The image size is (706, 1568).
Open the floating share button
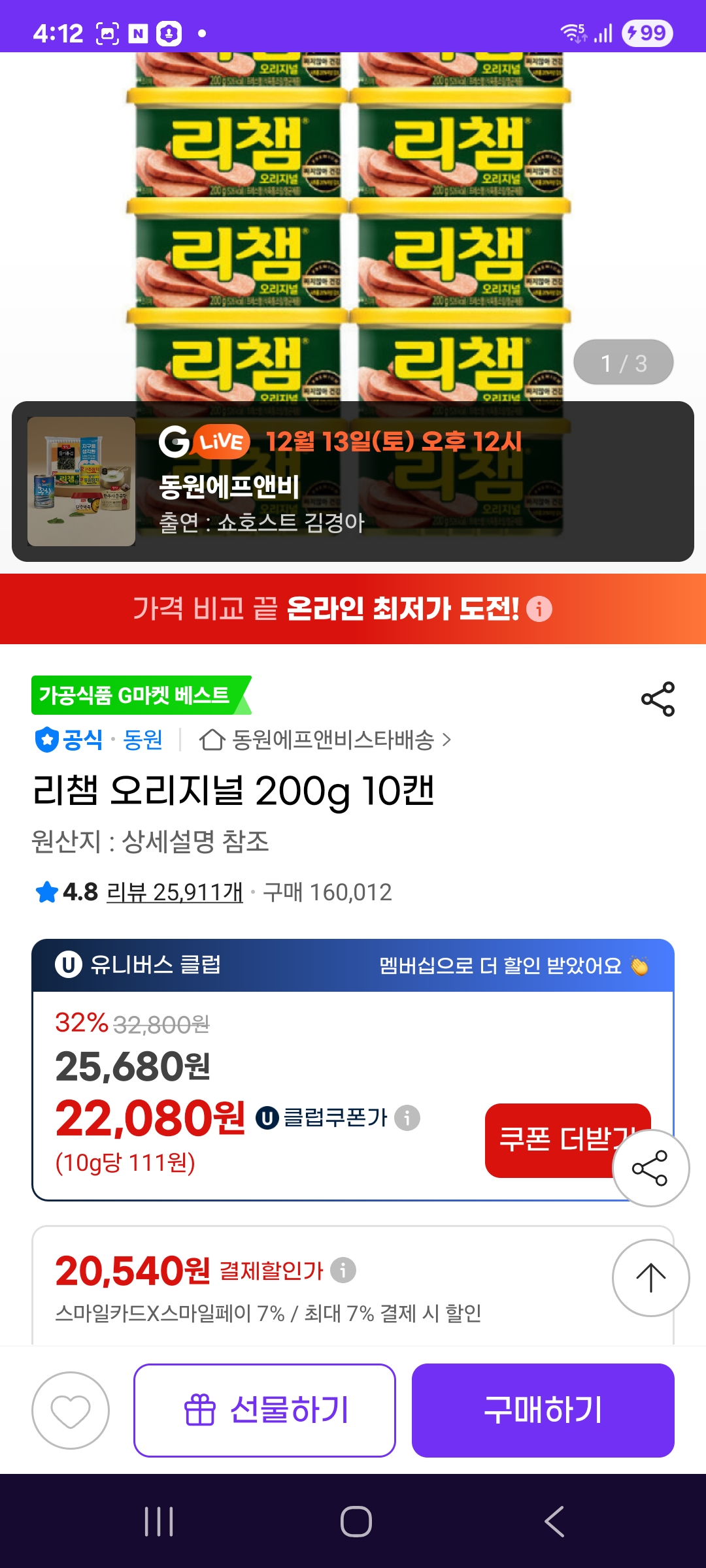[650, 1168]
